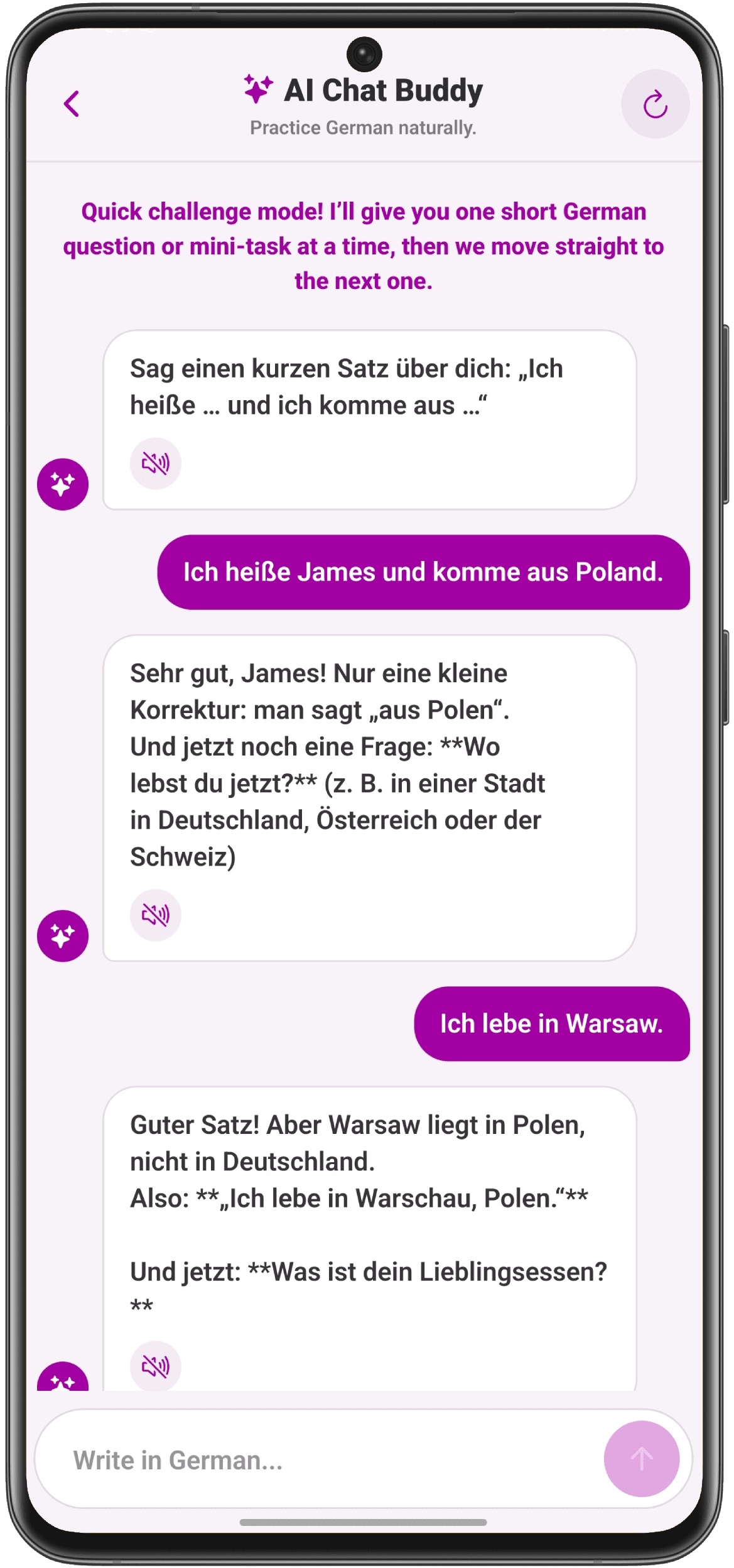
Task: Play audio for the 'Sag einen kurzen Satz' message
Action: (x=155, y=464)
